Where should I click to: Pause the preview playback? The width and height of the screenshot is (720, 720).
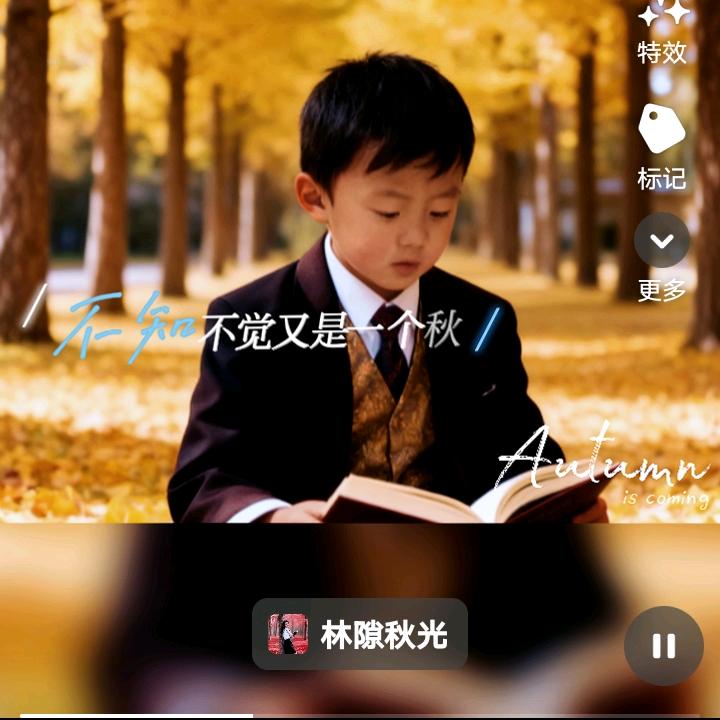point(664,646)
